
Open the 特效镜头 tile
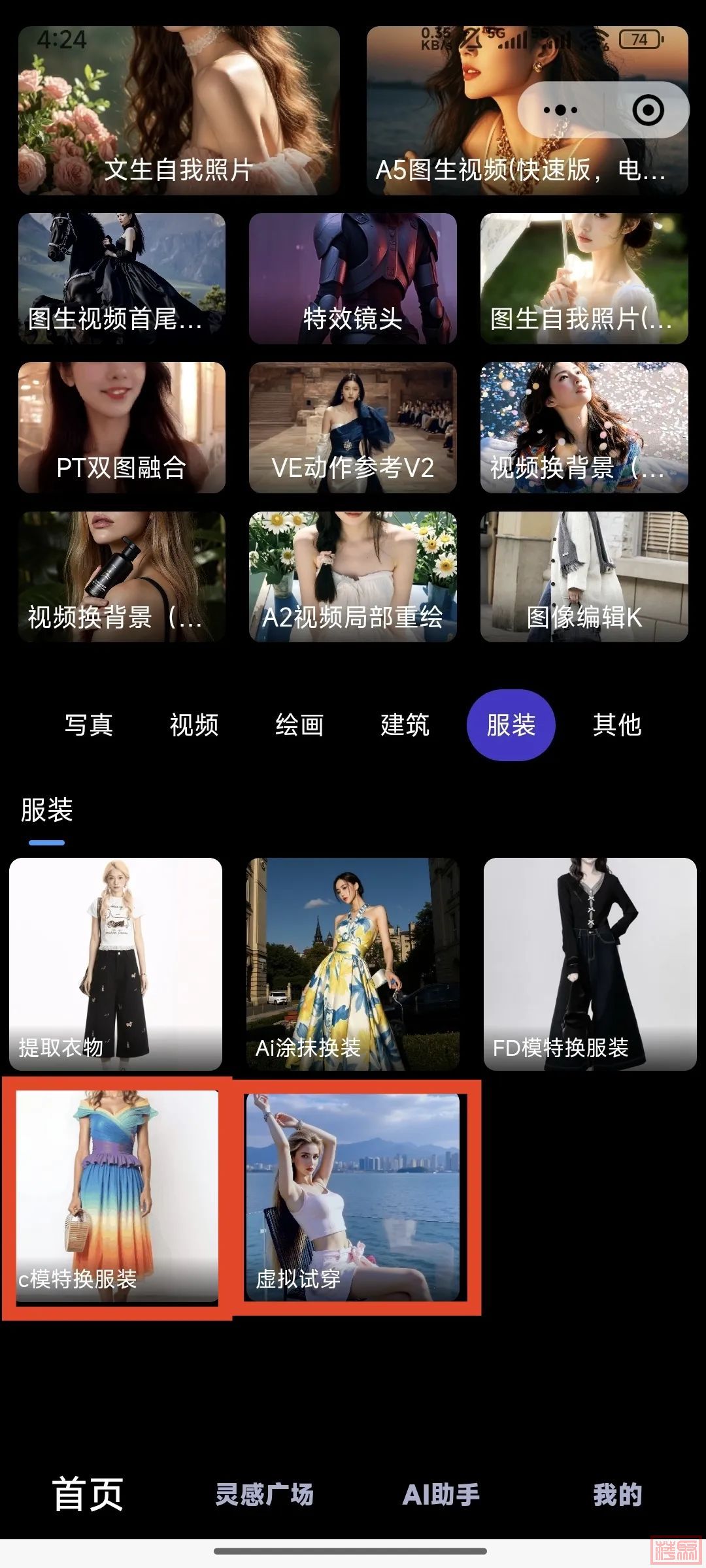[x=352, y=278]
